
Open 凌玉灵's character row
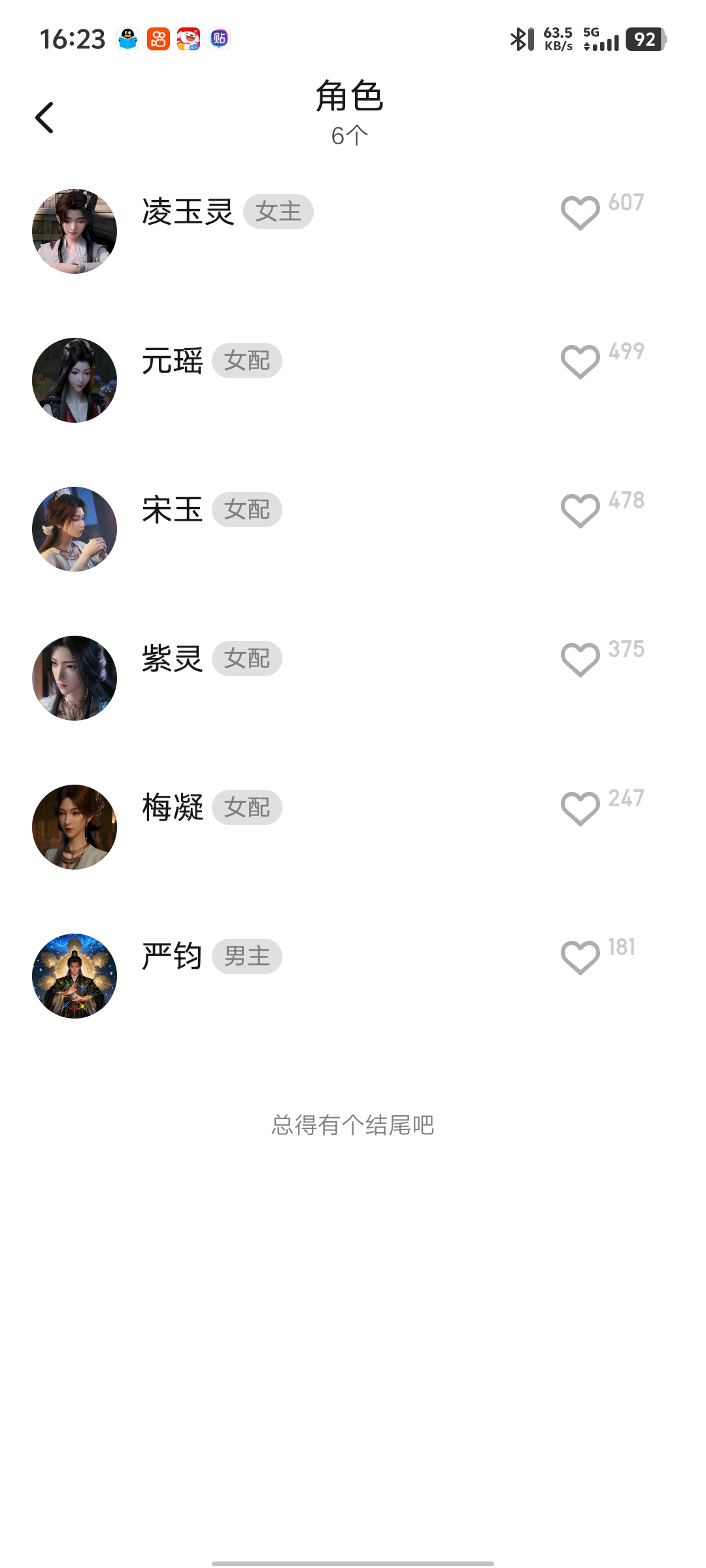(188, 212)
